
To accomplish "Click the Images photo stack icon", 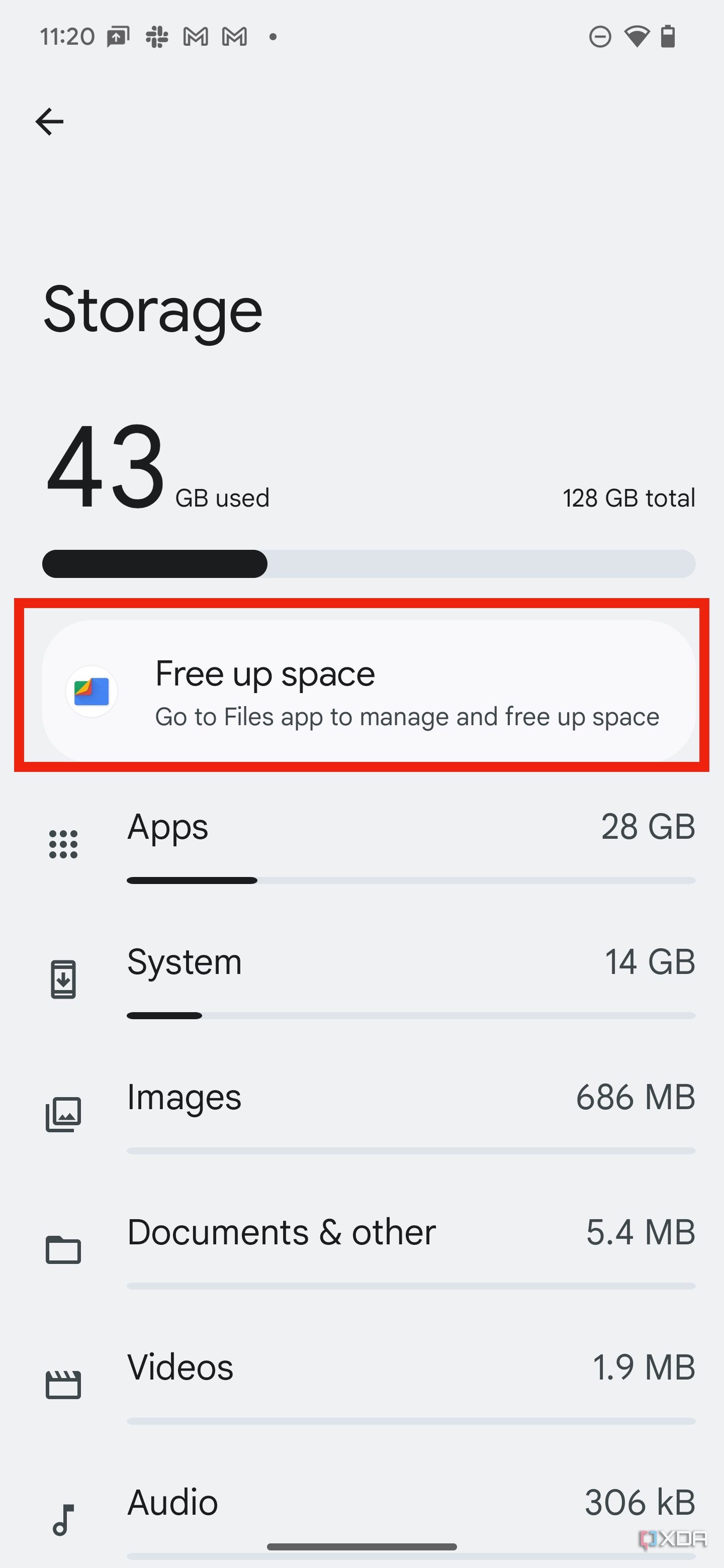I will point(63,1114).
